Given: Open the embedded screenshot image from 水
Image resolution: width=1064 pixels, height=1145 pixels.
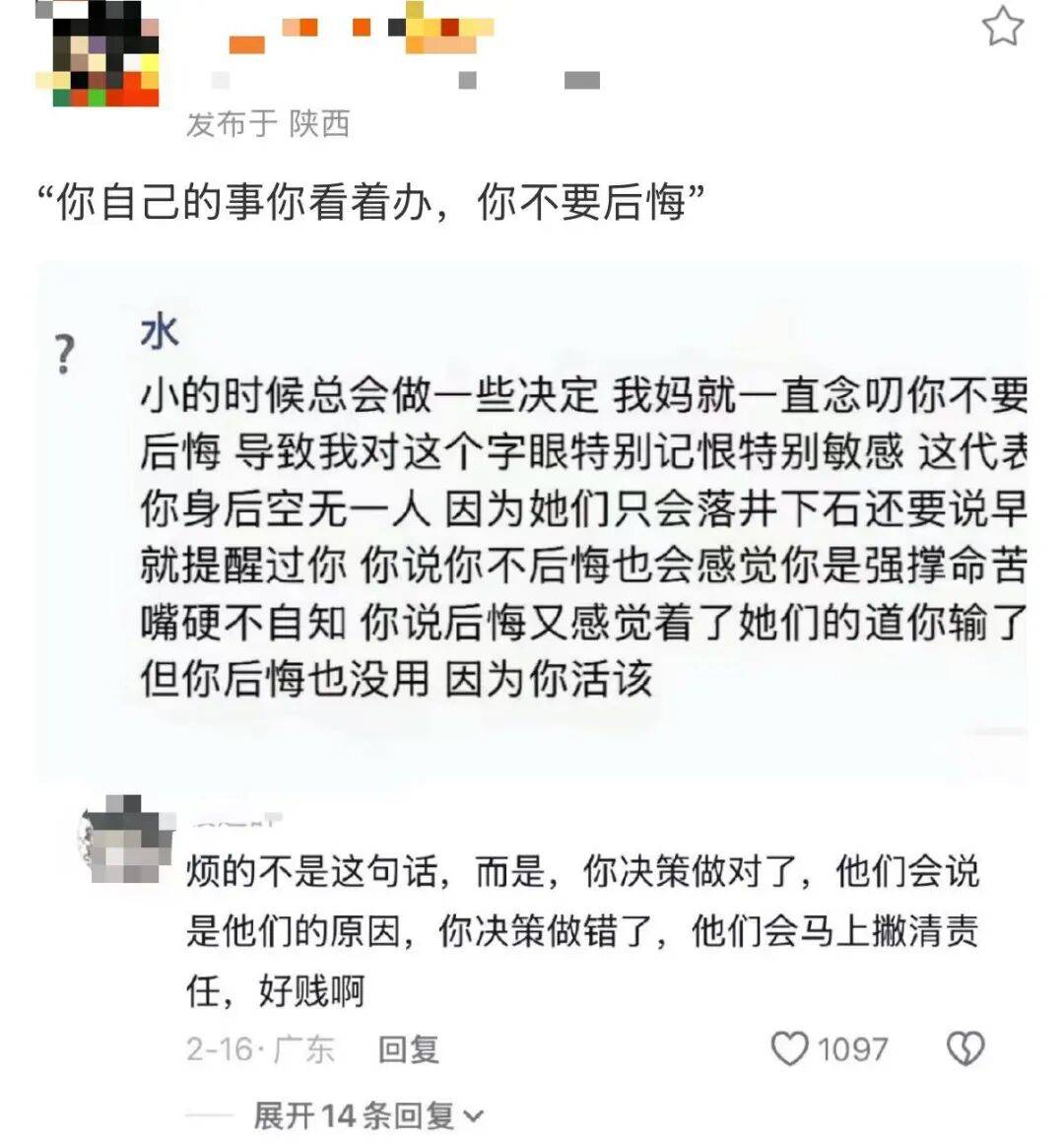Looking at the screenshot, I should (x=532, y=522).
